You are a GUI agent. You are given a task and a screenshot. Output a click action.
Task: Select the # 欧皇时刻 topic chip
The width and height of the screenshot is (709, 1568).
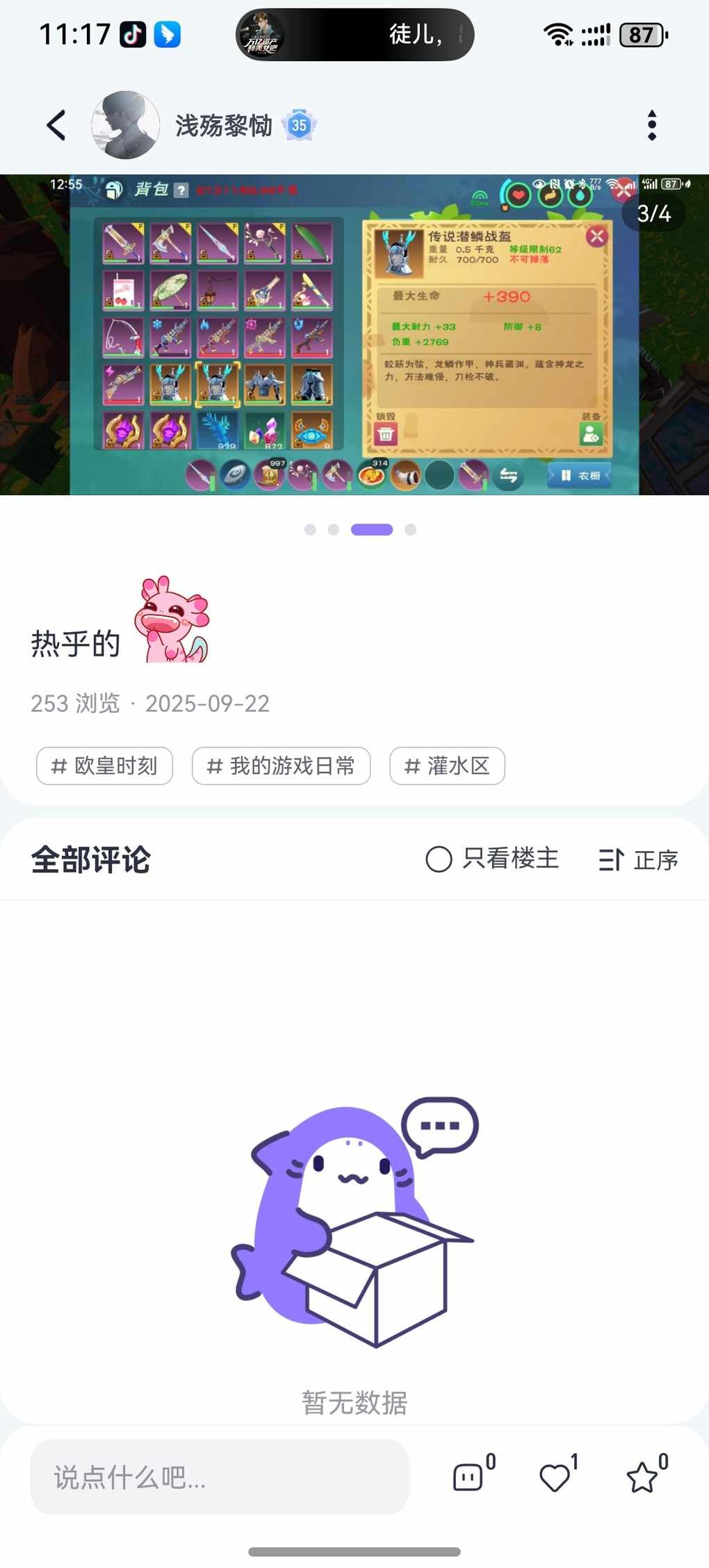pyautogui.click(x=104, y=766)
